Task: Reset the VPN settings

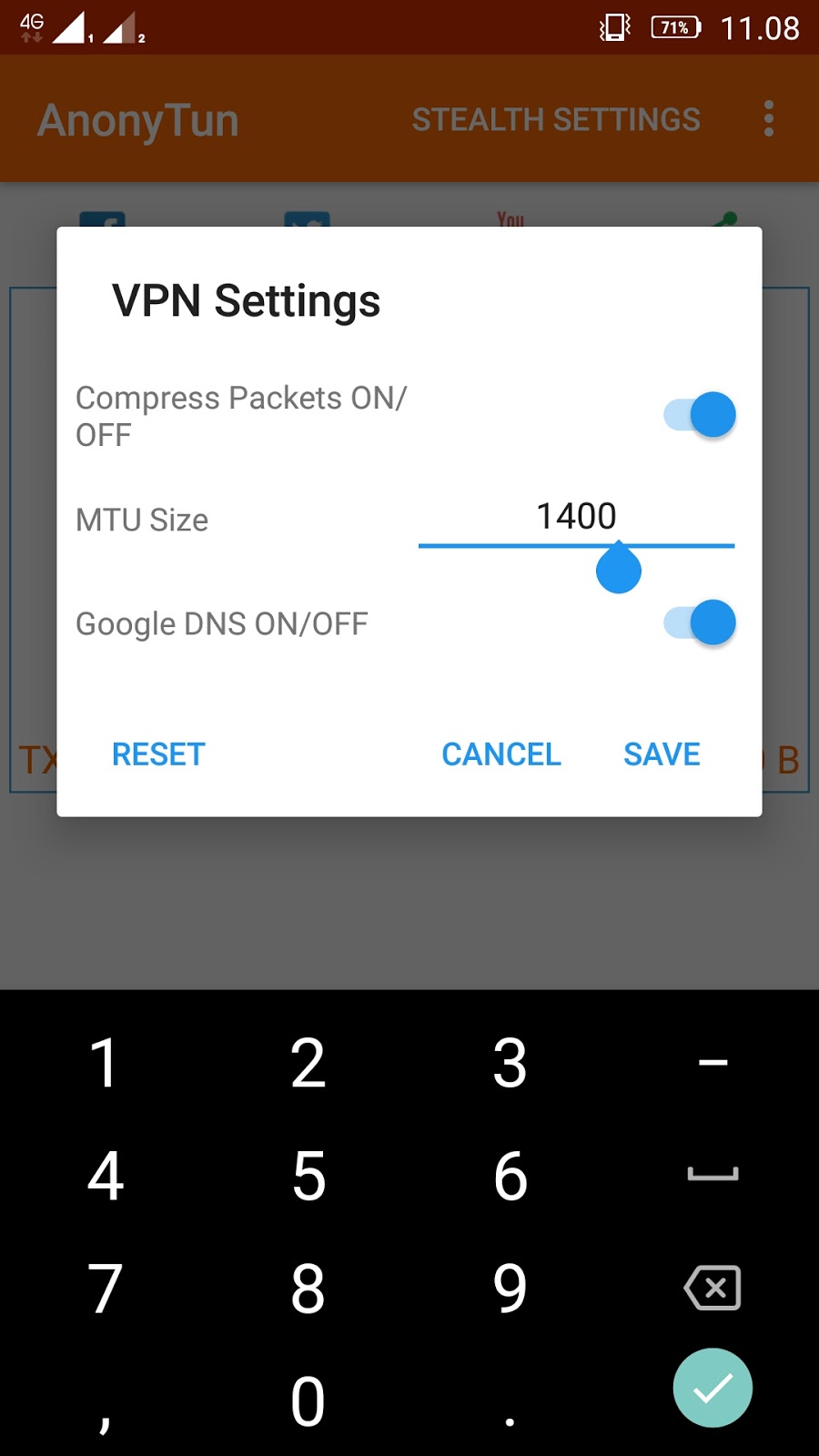Action: pyautogui.click(x=158, y=754)
